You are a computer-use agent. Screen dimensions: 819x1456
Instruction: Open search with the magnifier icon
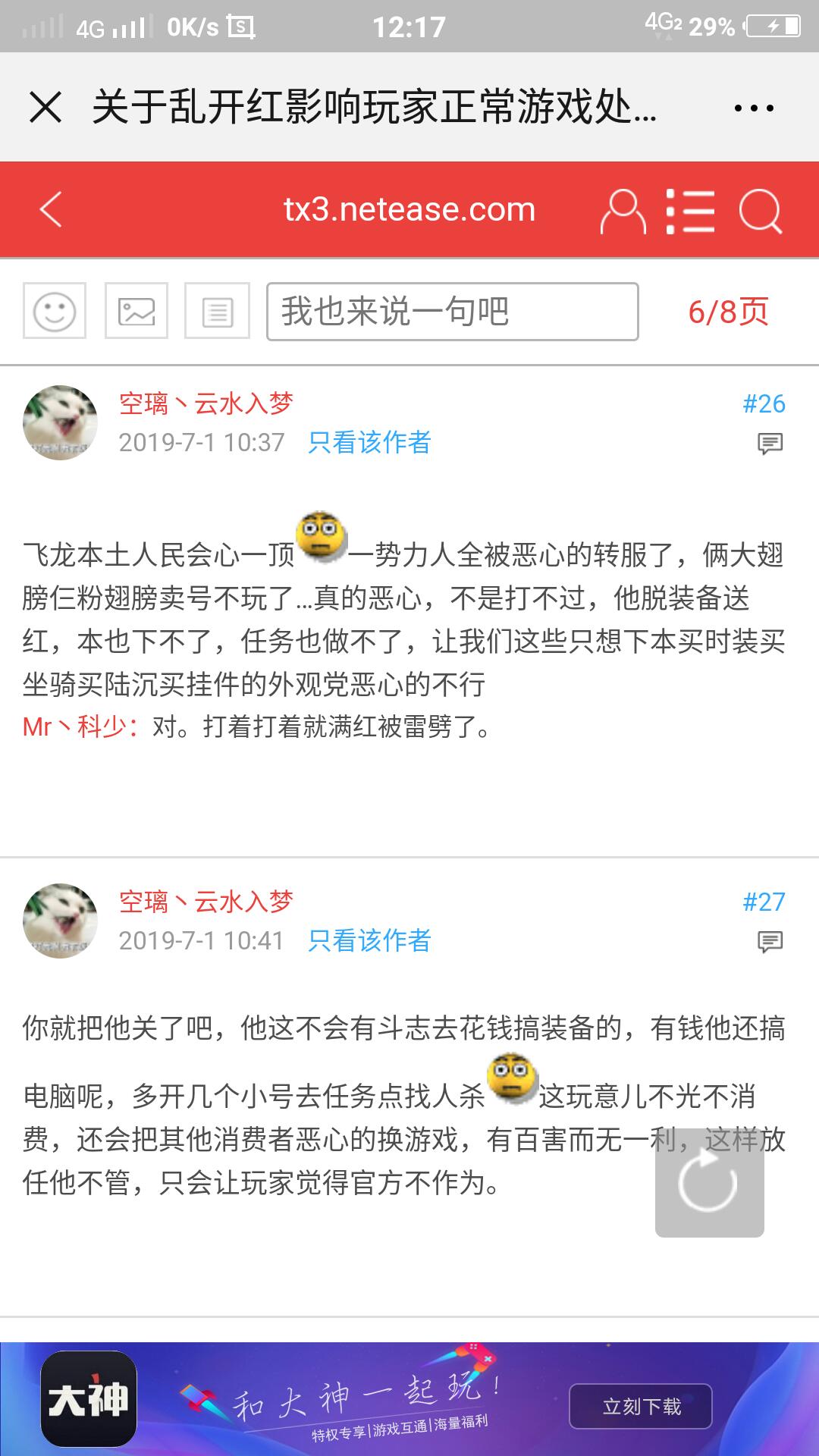point(760,210)
